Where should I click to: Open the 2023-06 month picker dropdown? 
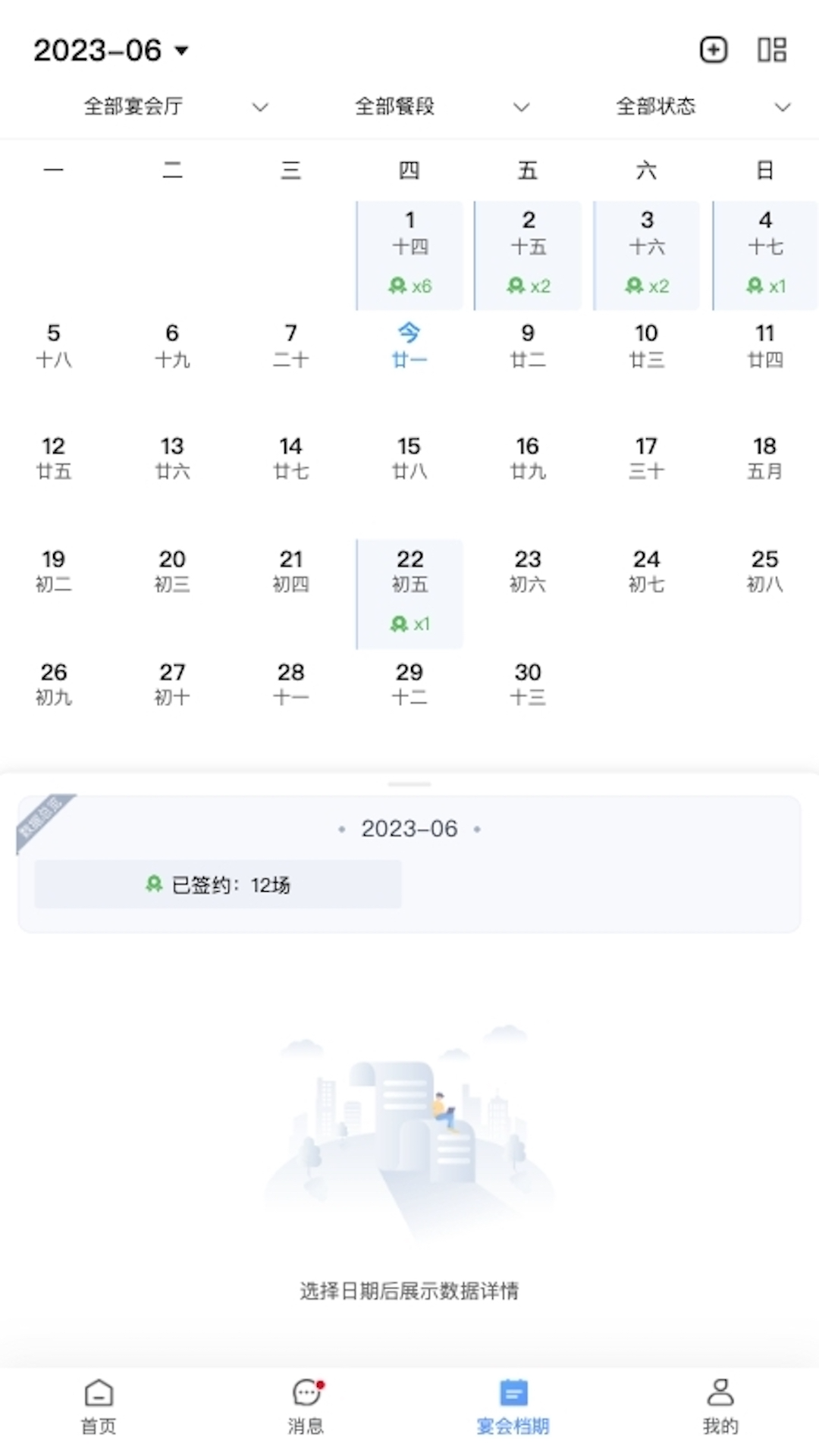click(x=110, y=50)
